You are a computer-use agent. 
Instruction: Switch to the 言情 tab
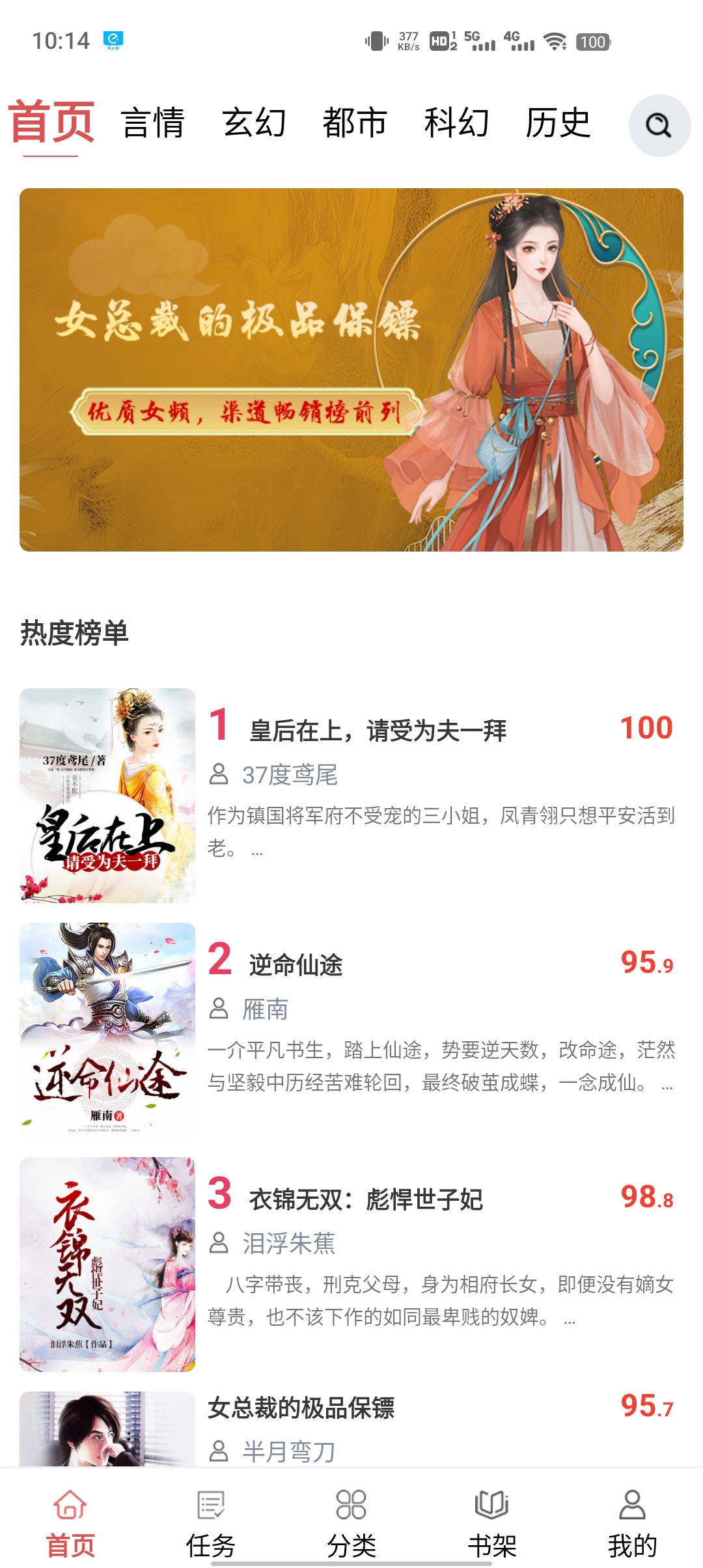[153, 123]
